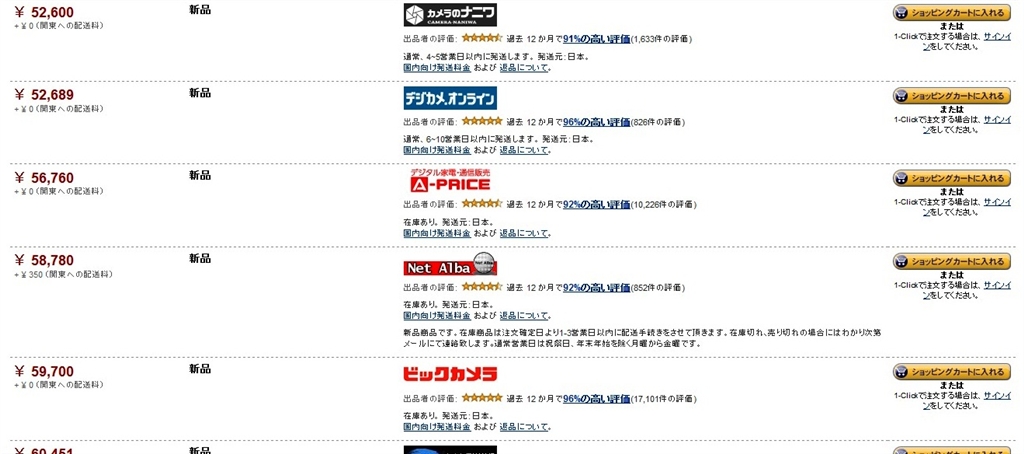Open カメラのナニワ 91% rating link
This screenshot has width=1024, height=454.
[596, 38]
